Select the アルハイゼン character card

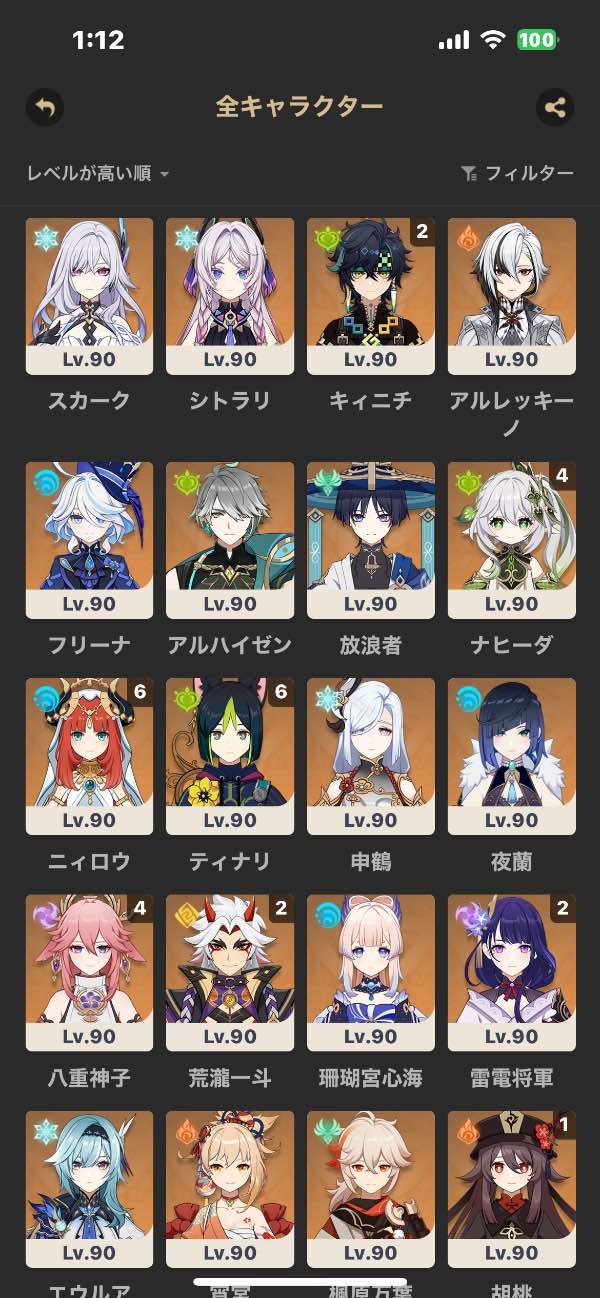[x=230, y=540]
